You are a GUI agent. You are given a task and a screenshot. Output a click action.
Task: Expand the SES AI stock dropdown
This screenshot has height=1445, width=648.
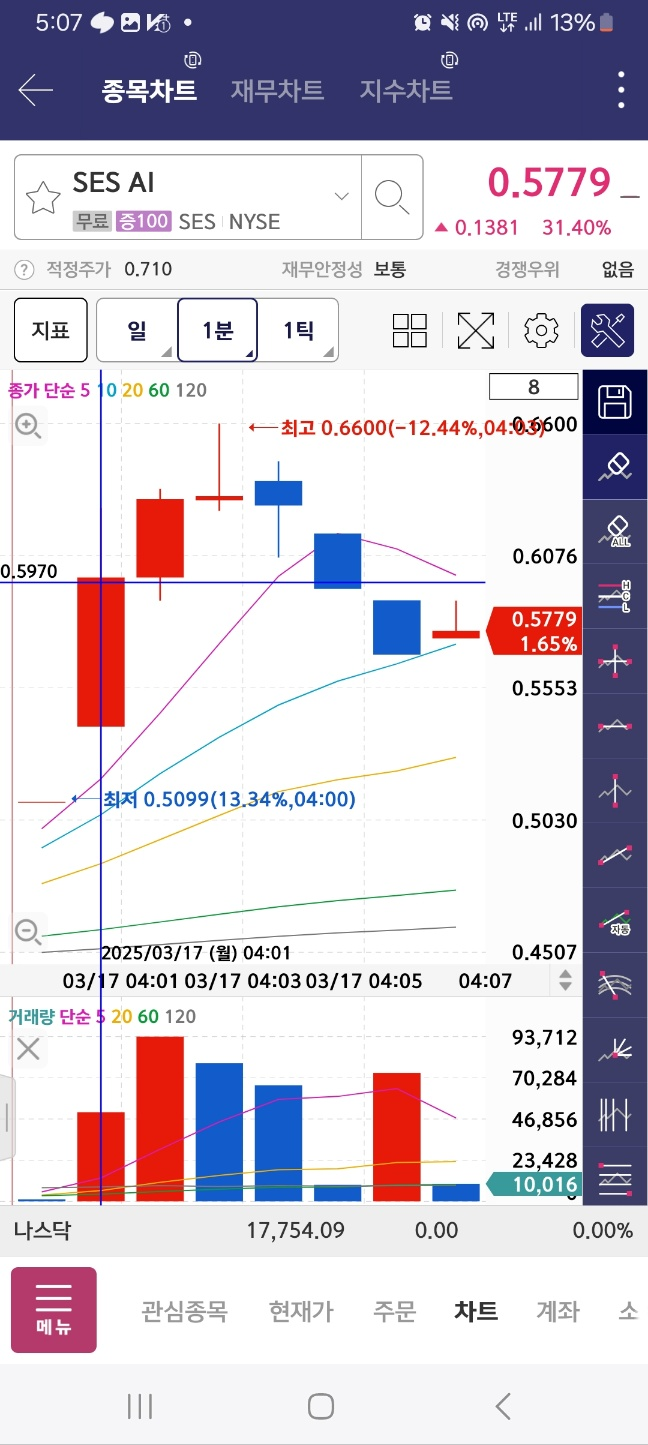point(341,196)
